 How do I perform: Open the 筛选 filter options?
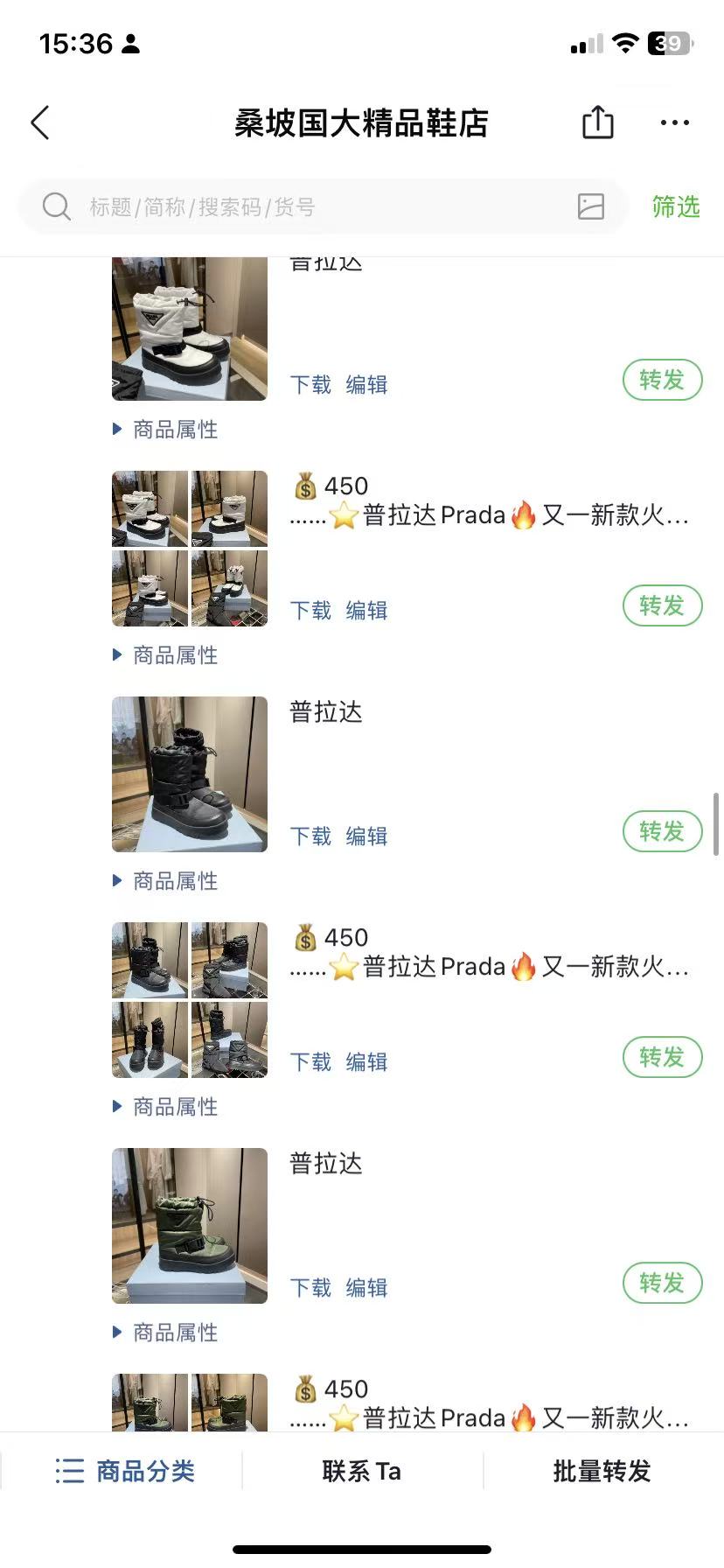click(x=675, y=207)
